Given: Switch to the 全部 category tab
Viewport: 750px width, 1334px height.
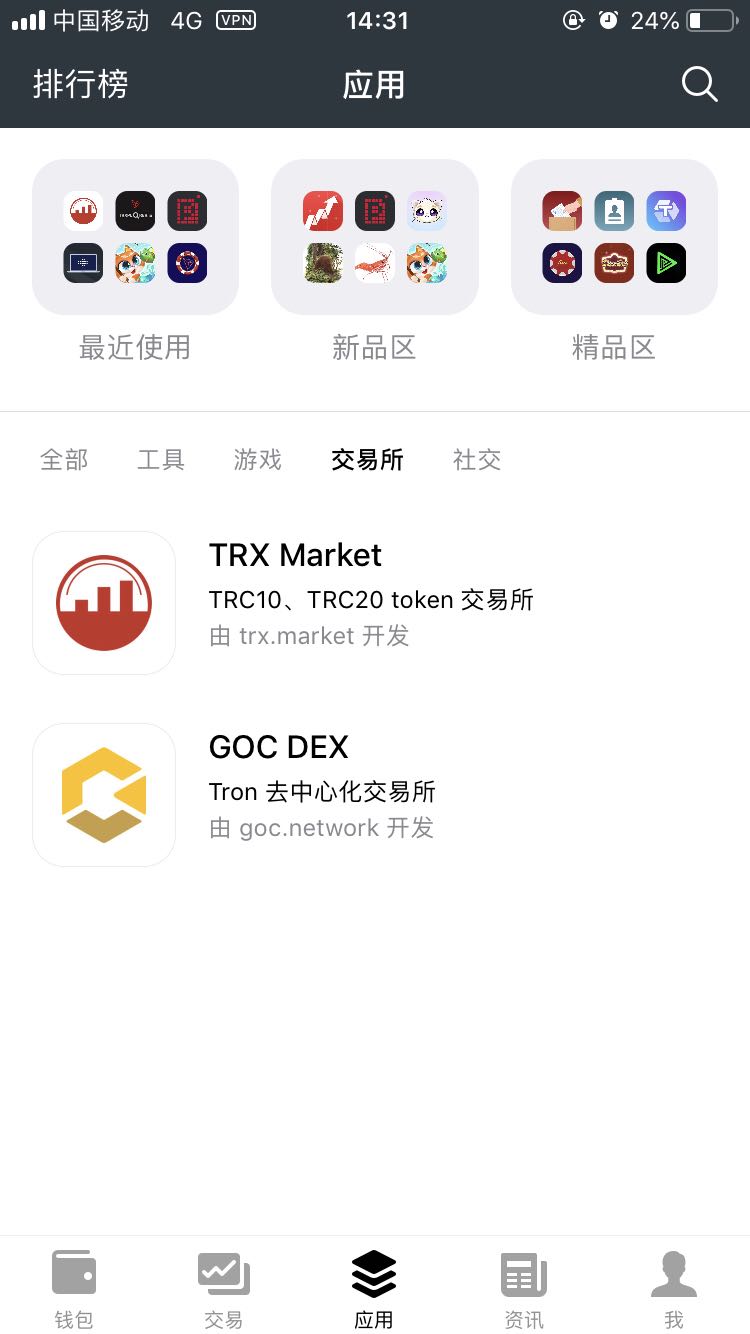Looking at the screenshot, I should click(x=64, y=459).
